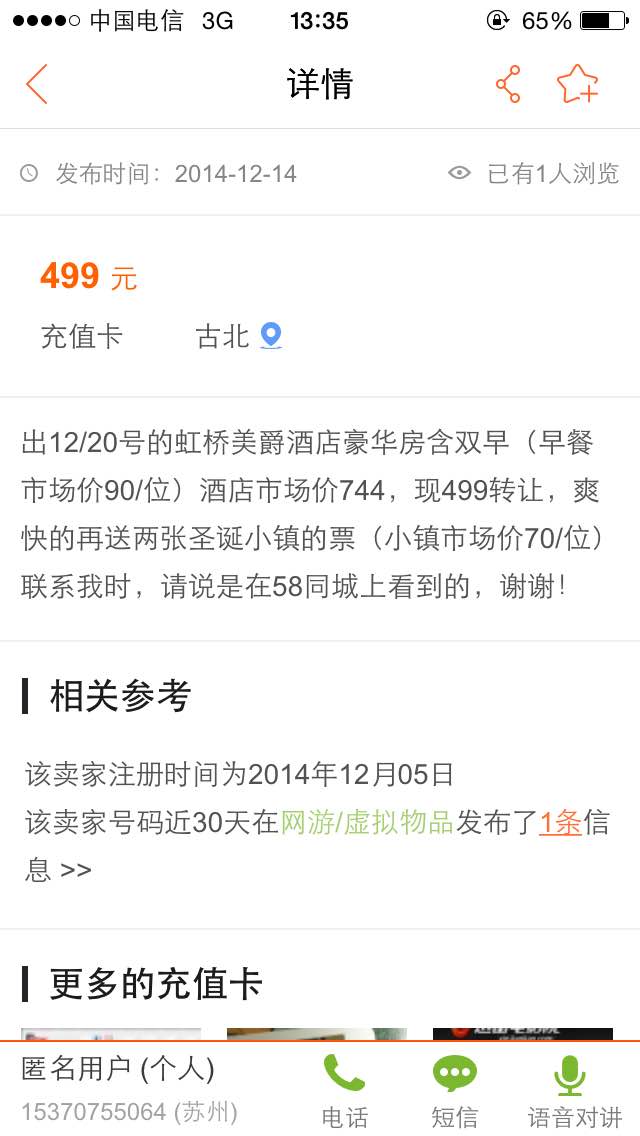Send the seller a 短信 message
The height and width of the screenshot is (1136, 640).
(455, 1089)
